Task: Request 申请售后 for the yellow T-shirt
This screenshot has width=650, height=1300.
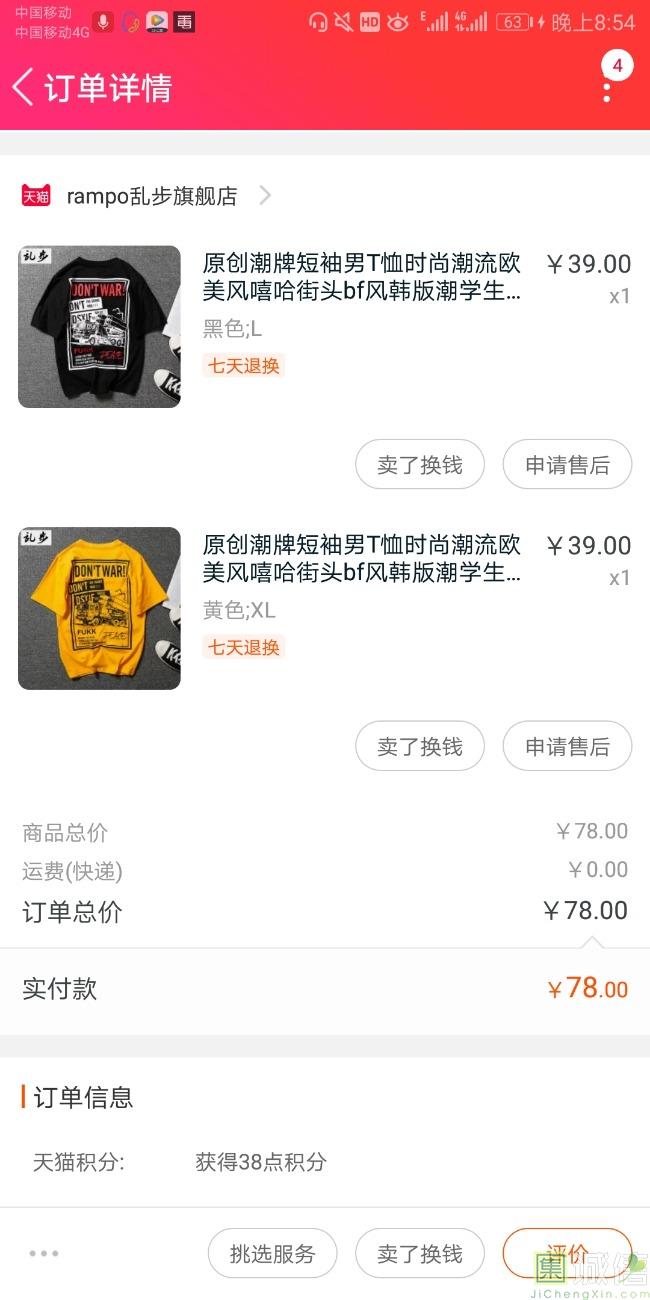Action: (x=567, y=746)
